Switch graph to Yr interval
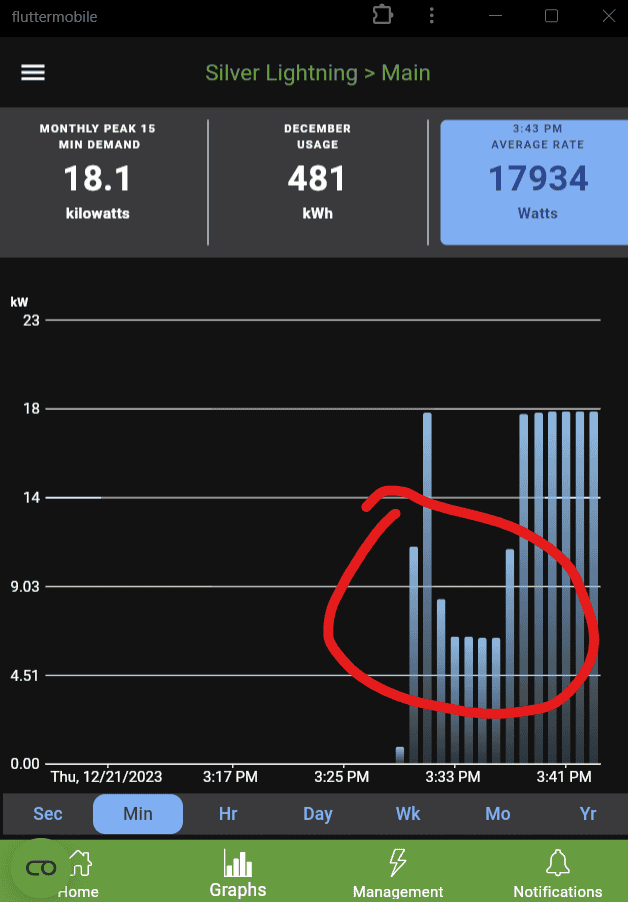628x902 pixels. point(588,813)
